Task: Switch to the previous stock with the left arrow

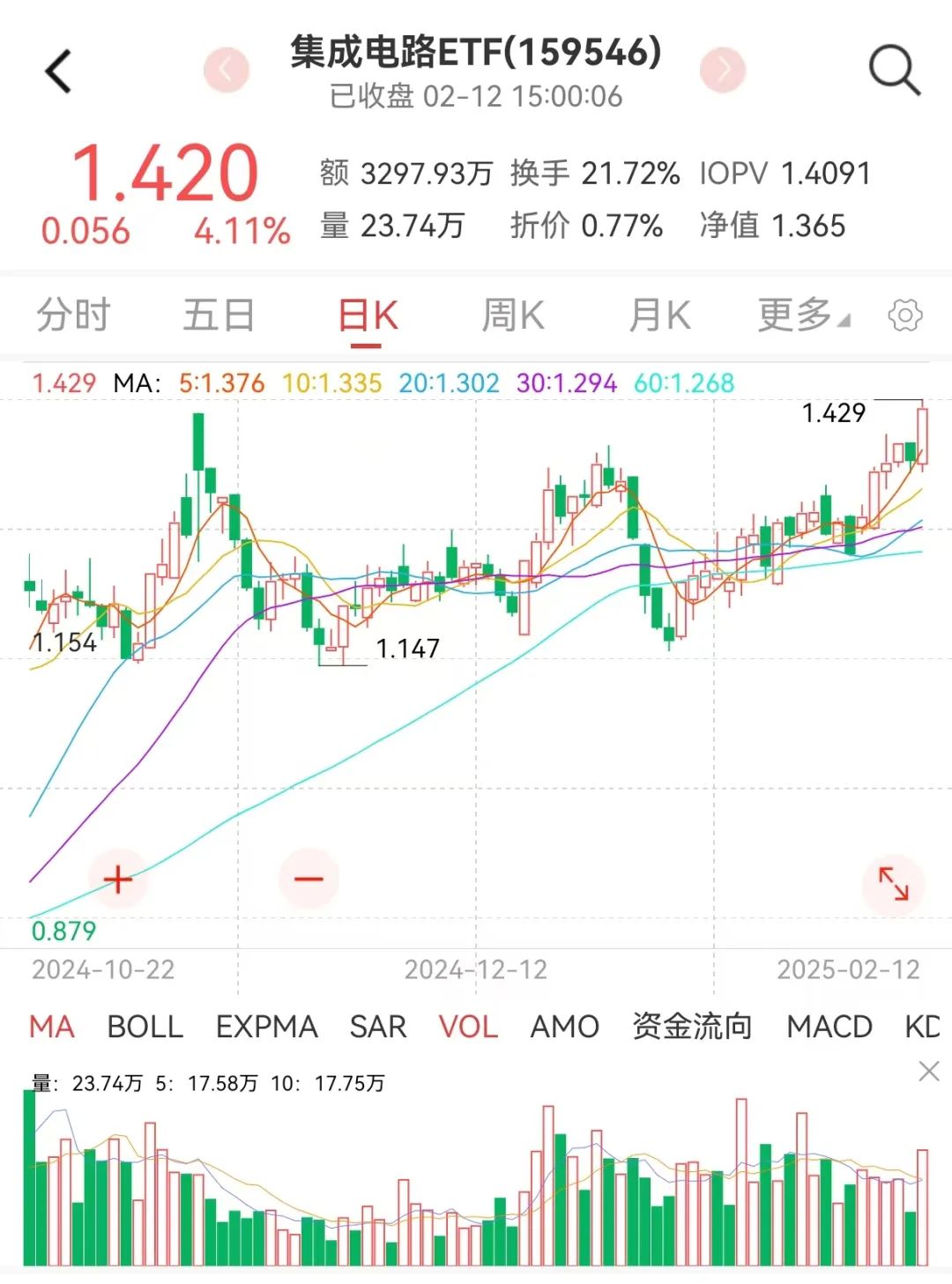Action: 227,70
